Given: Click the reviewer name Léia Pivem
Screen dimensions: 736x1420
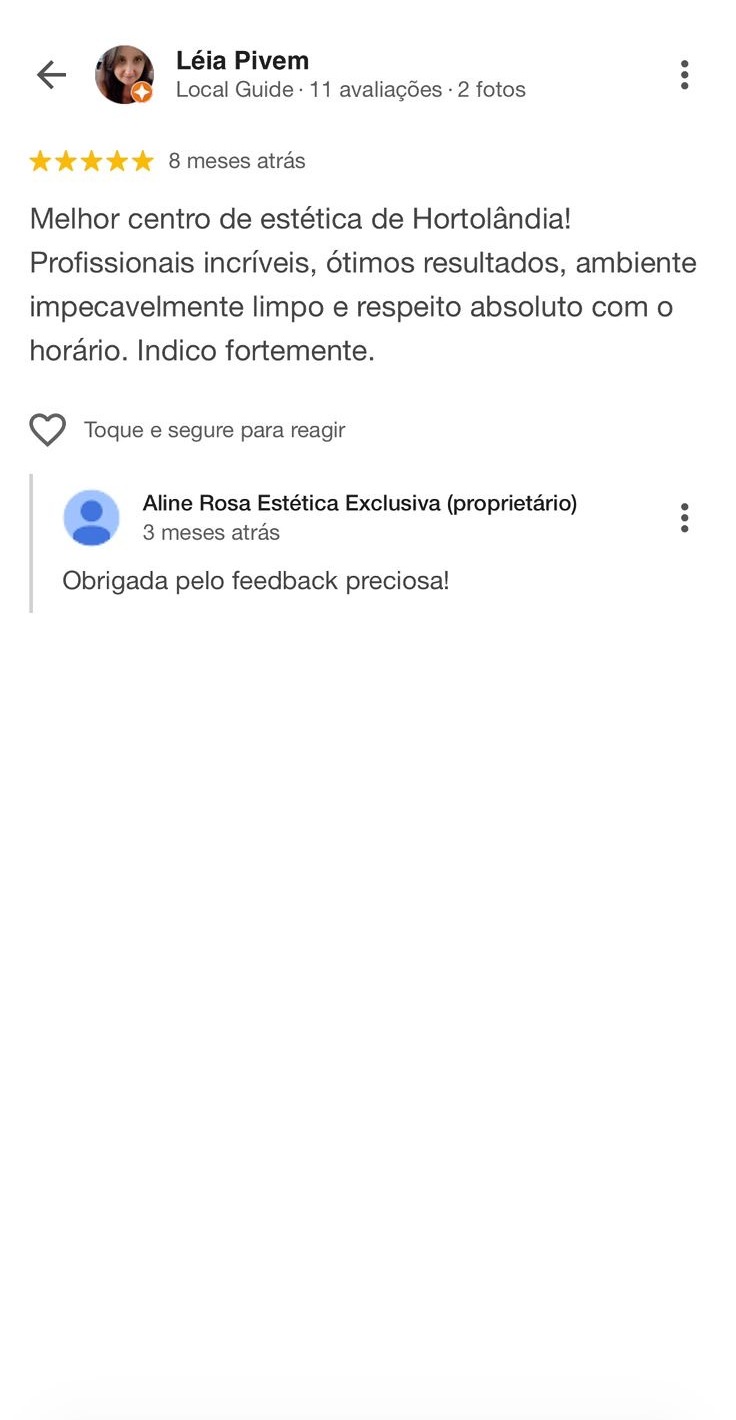Looking at the screenshot, I should click(242, 60).
